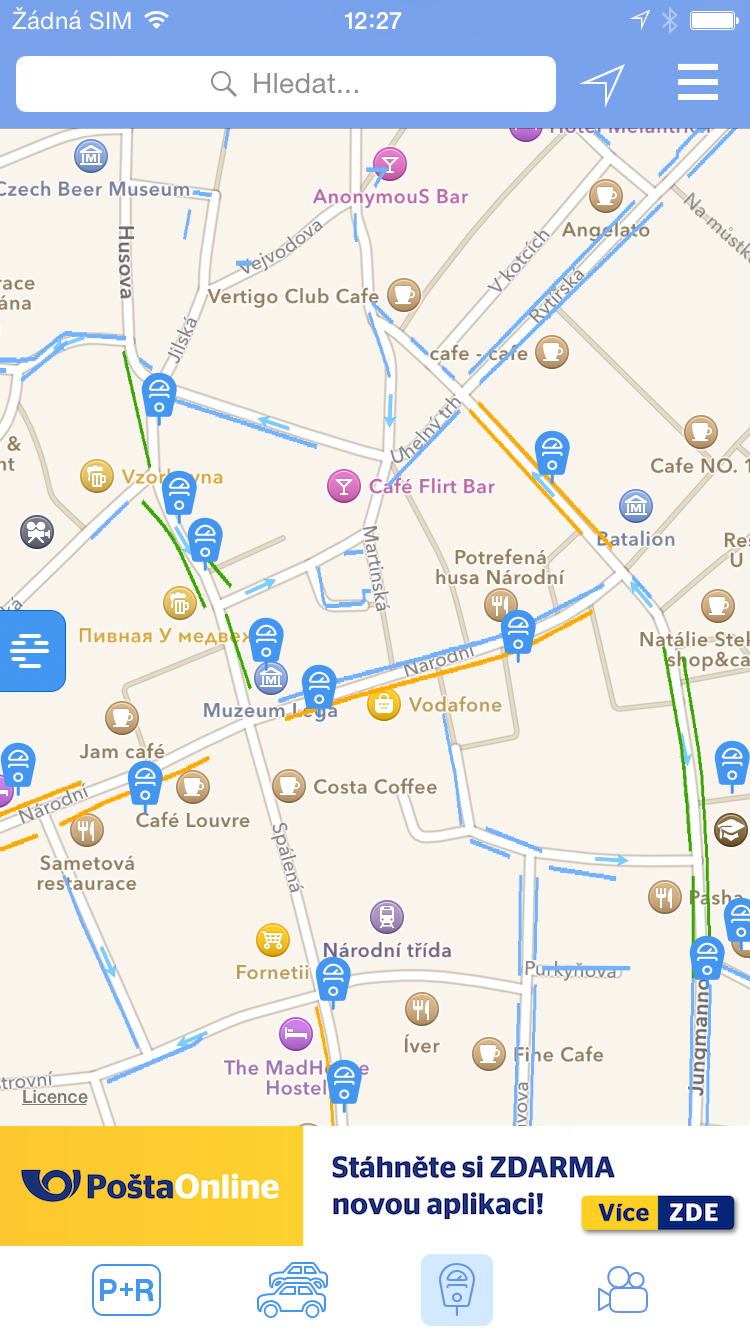Tap the Hledat search field

pyautogui.click(x=285, y=84)
